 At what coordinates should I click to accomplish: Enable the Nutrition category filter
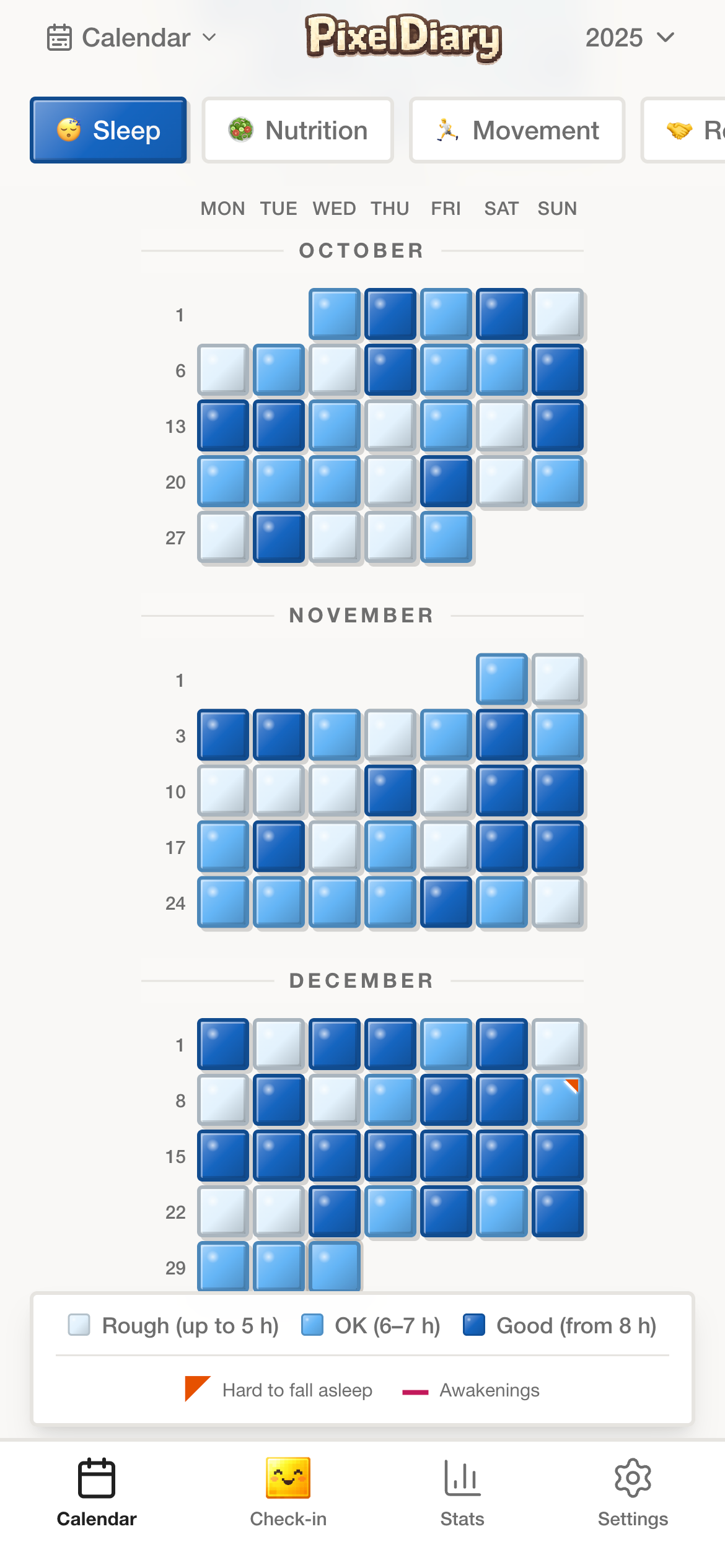click(x=297, y=130)
